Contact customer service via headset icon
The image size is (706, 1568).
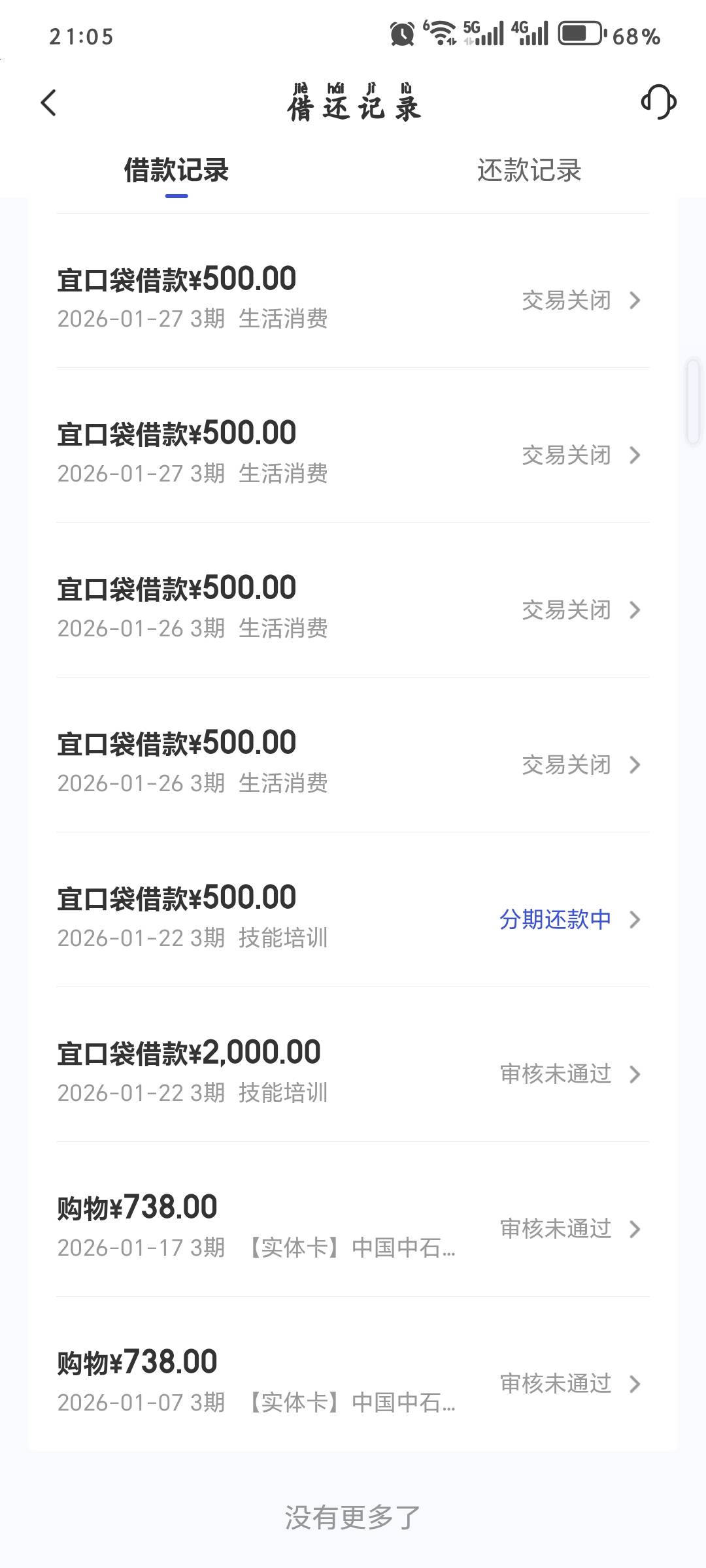(x=658, y=103)
